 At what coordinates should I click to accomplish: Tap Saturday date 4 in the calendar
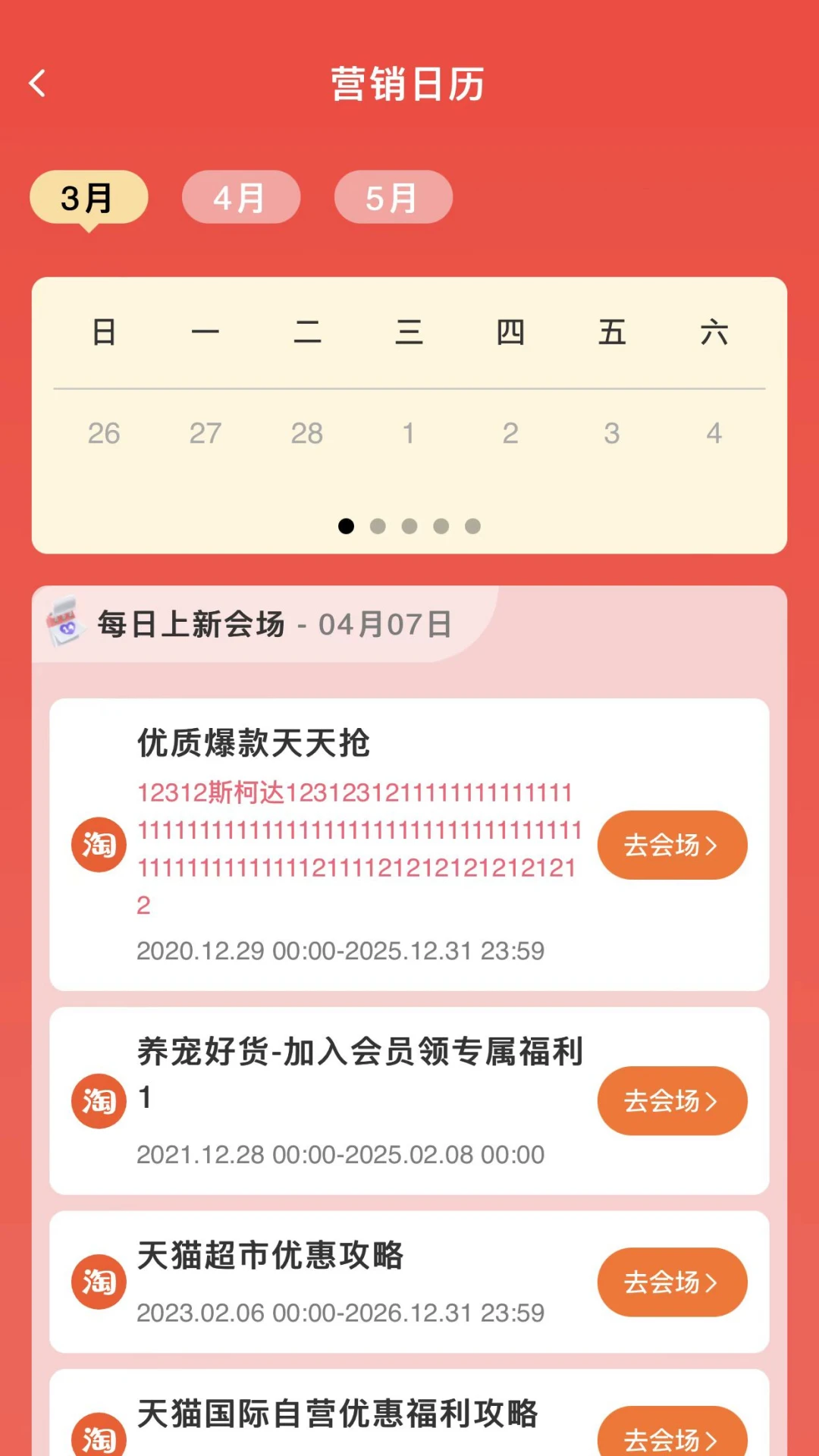(x=714, y=434)
